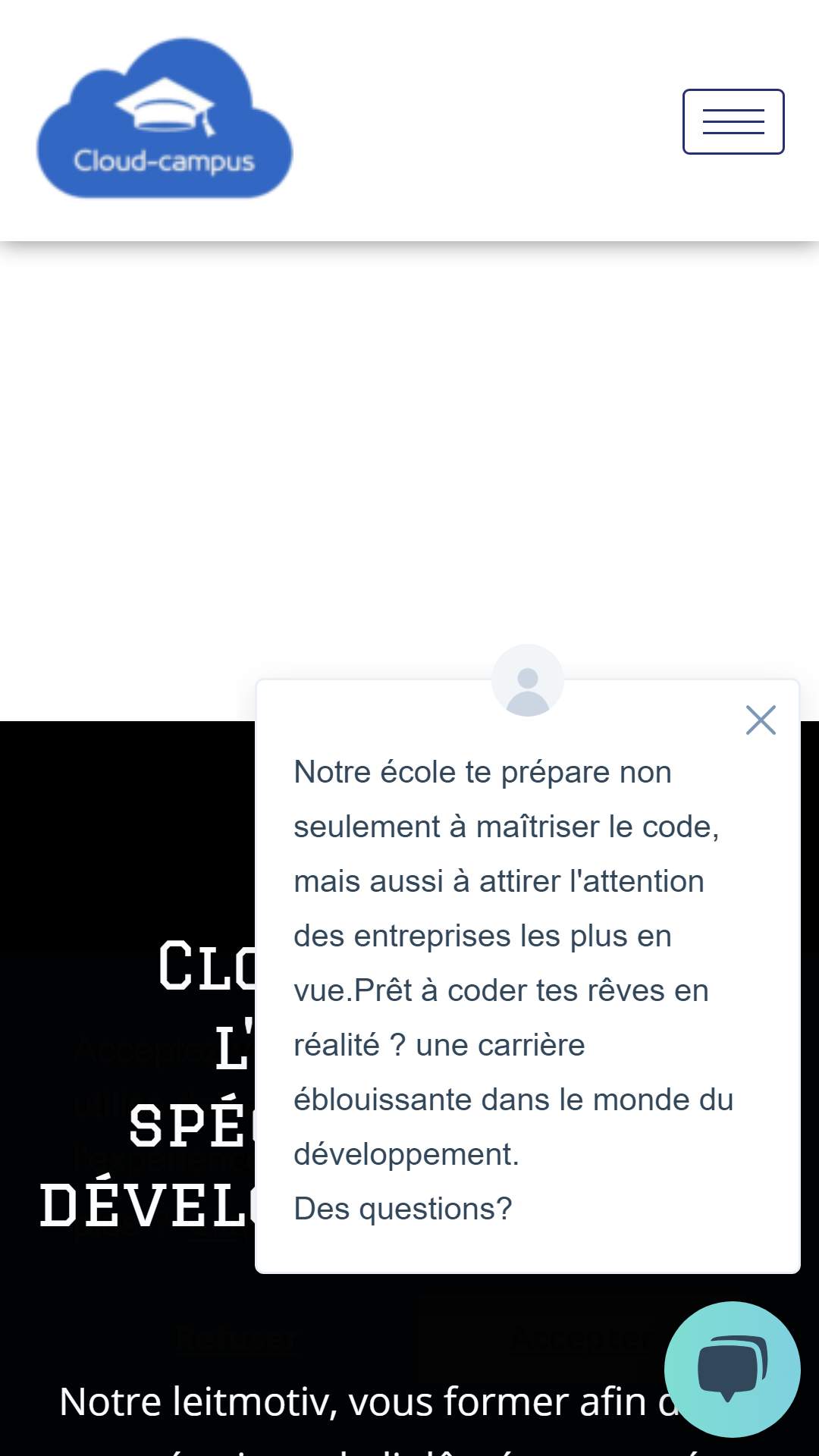Close the chat popup message
This screenshot has width=819, height=1456.
(x=761, y=720)
